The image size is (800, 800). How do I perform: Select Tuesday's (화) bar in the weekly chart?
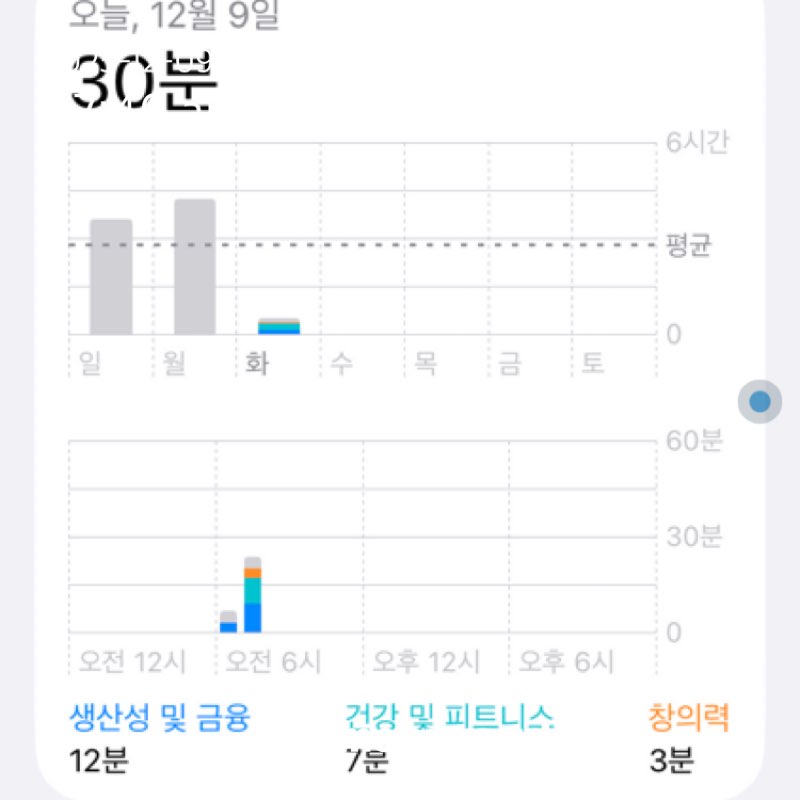tap(279, 326)
